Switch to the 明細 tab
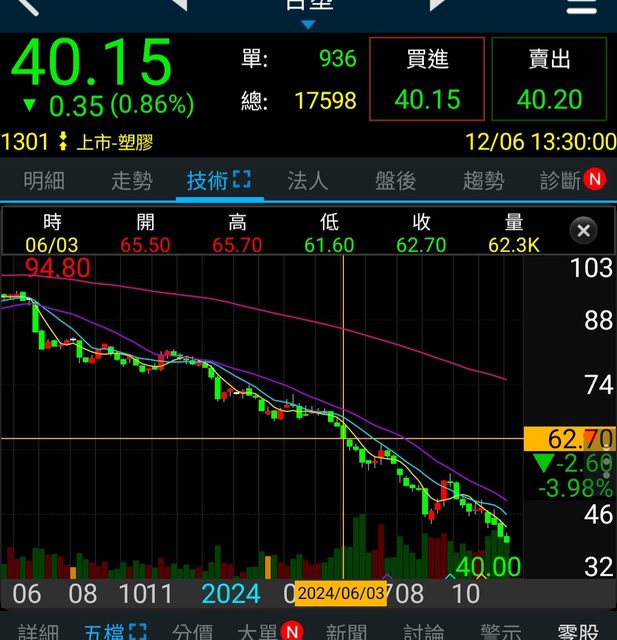 pyautogui.click(x=44, y=181)
